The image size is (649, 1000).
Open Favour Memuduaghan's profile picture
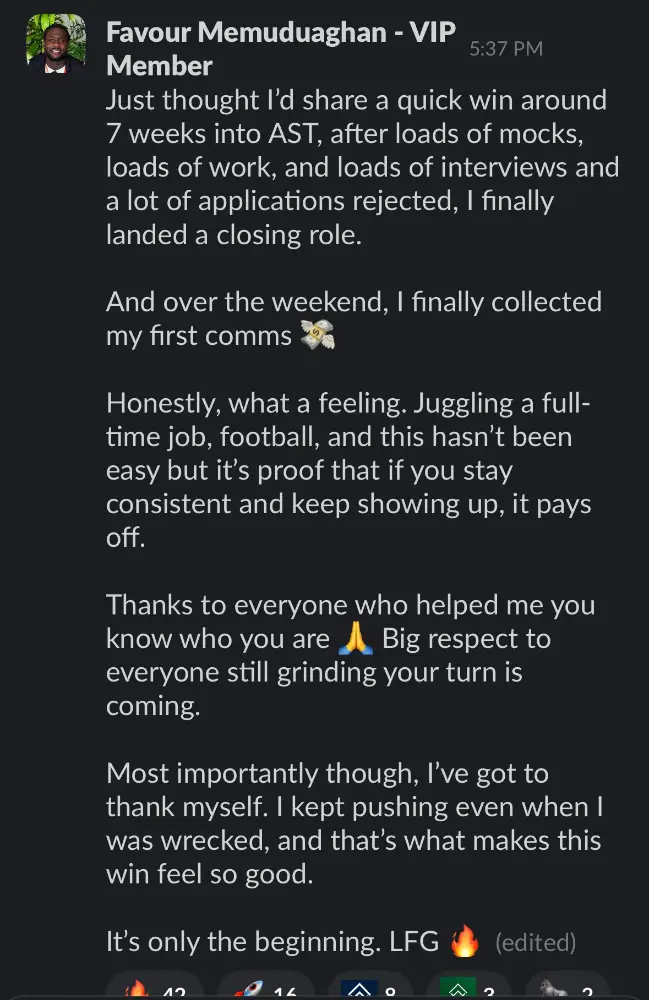[56, 43]
